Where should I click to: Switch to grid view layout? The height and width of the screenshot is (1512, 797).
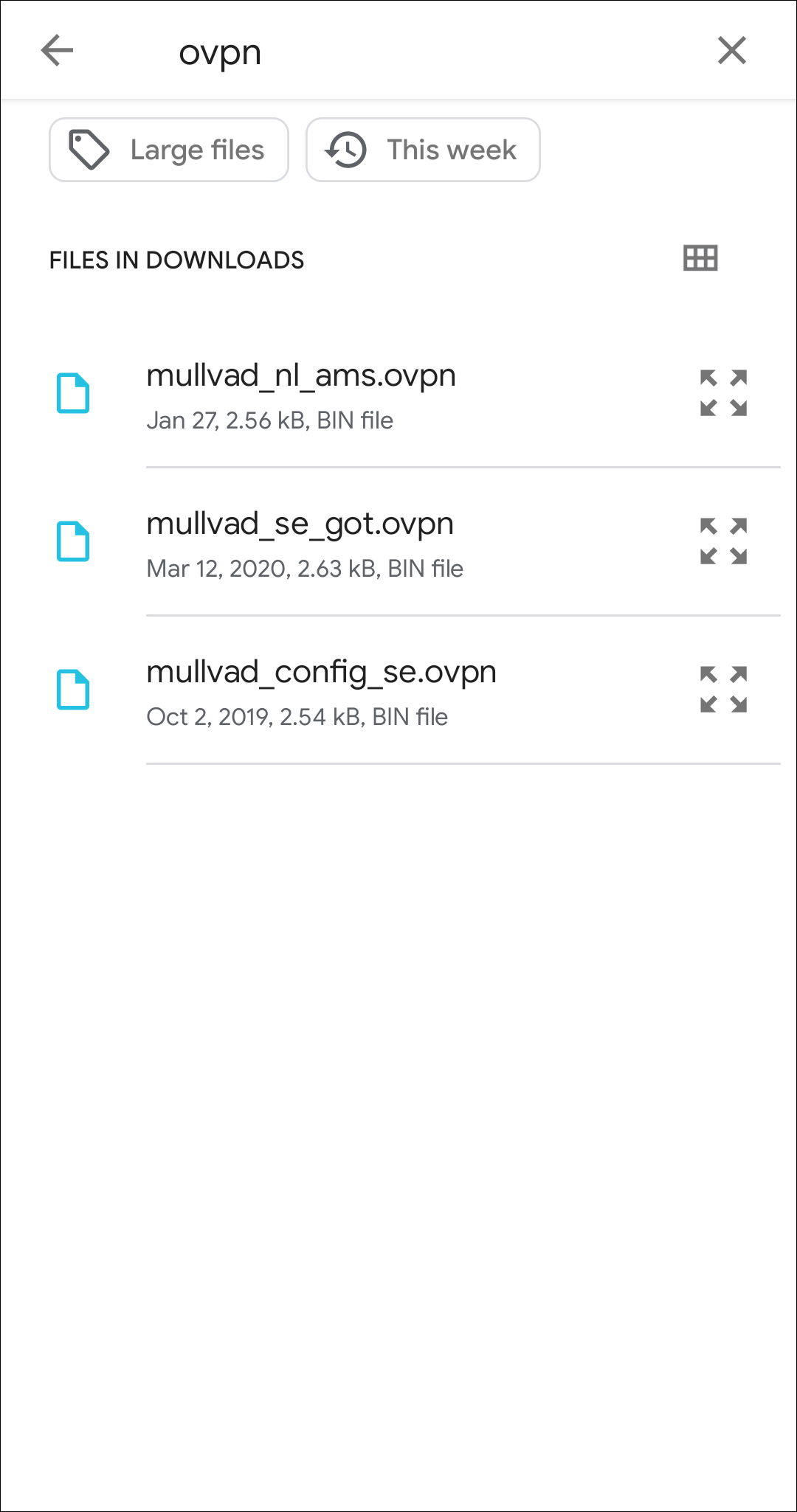[x=700, y=258]
